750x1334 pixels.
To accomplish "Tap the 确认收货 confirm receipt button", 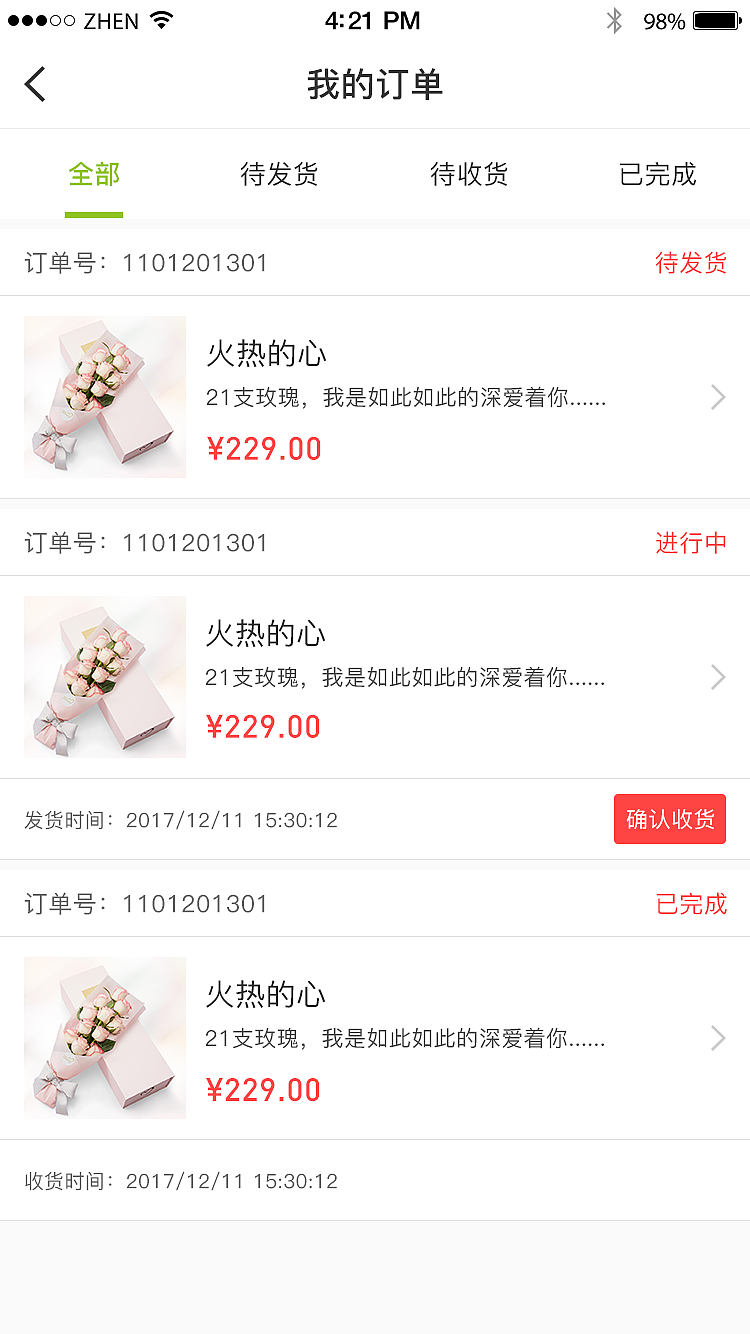I will pyautogui.click(x=670, y=819).
